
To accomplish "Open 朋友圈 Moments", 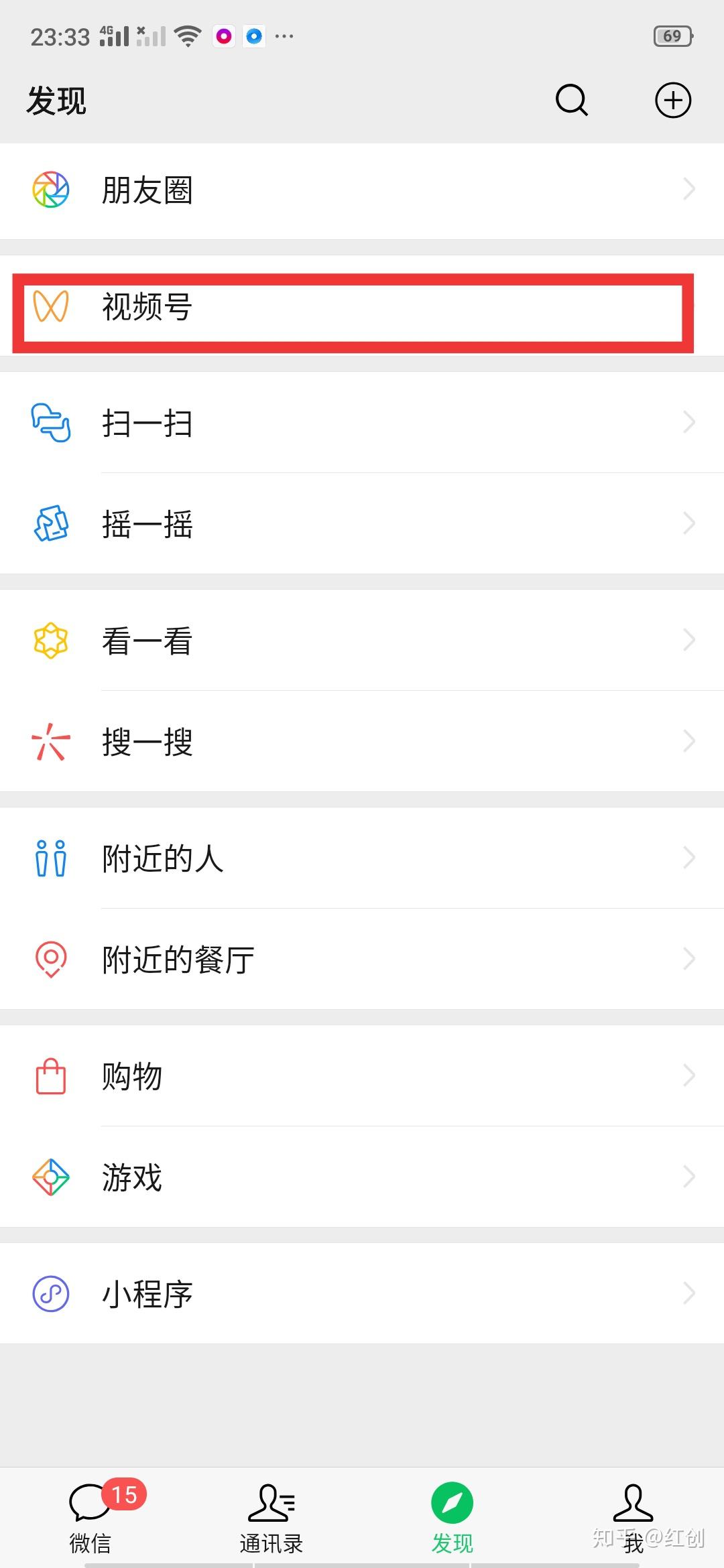I will pyautogui.click(x=362, y=190).
